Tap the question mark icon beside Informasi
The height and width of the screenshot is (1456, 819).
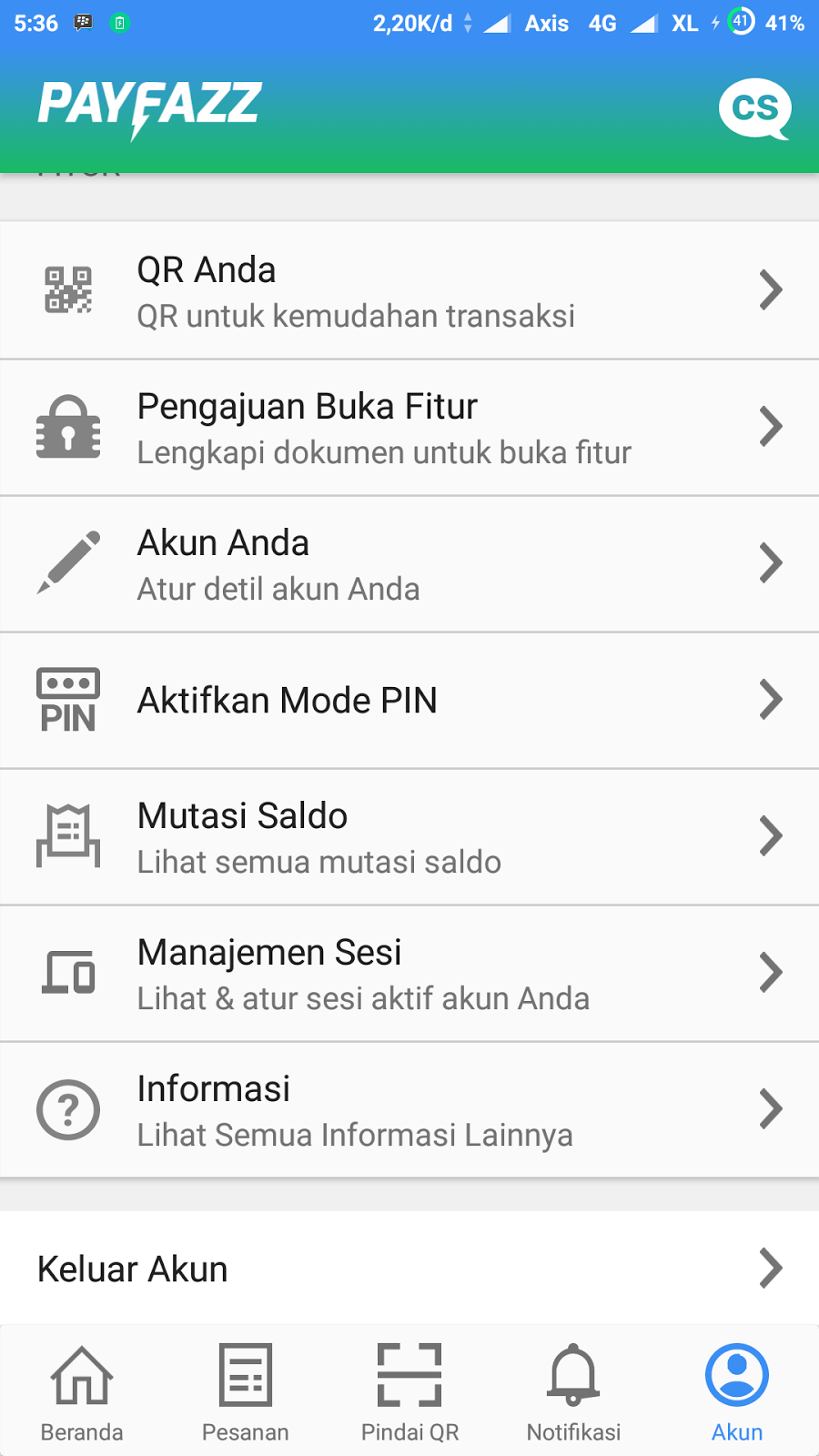click(x=68, y=1109)
